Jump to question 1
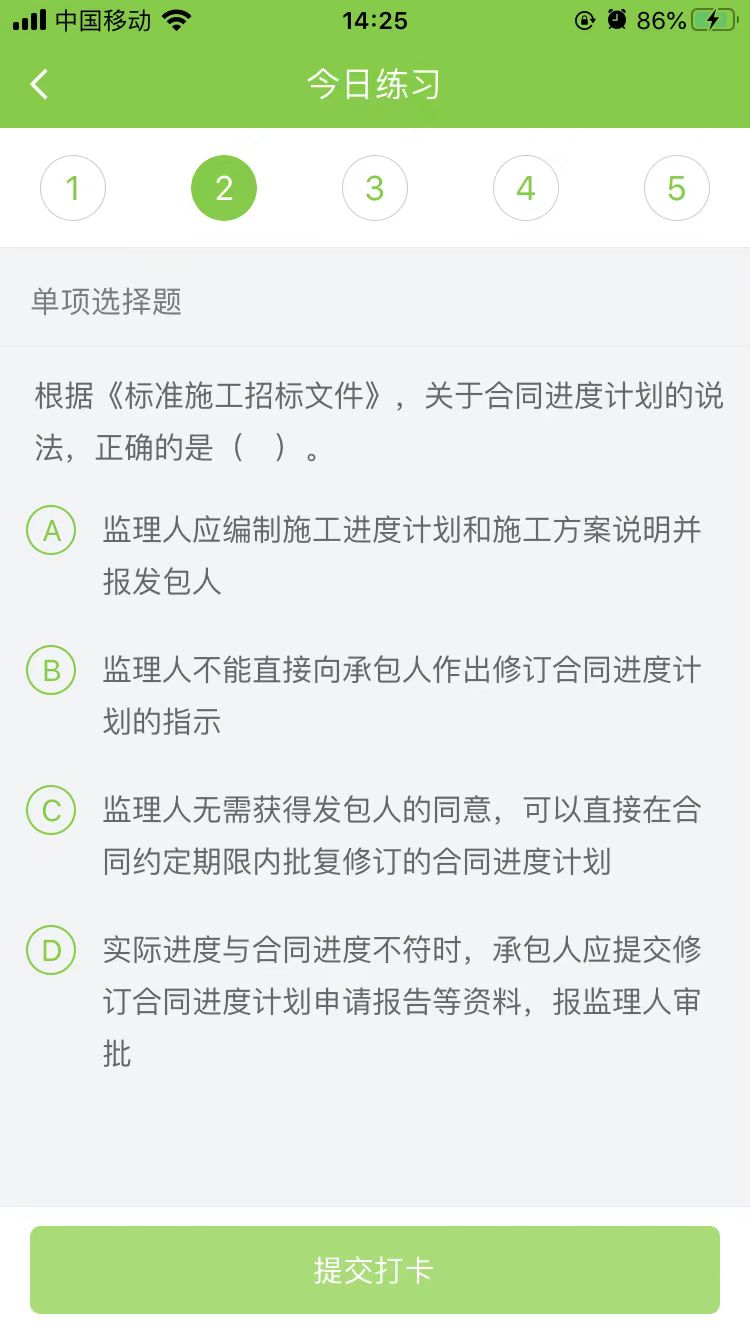This screenshot has width=750, height=1334. [73, 188]
